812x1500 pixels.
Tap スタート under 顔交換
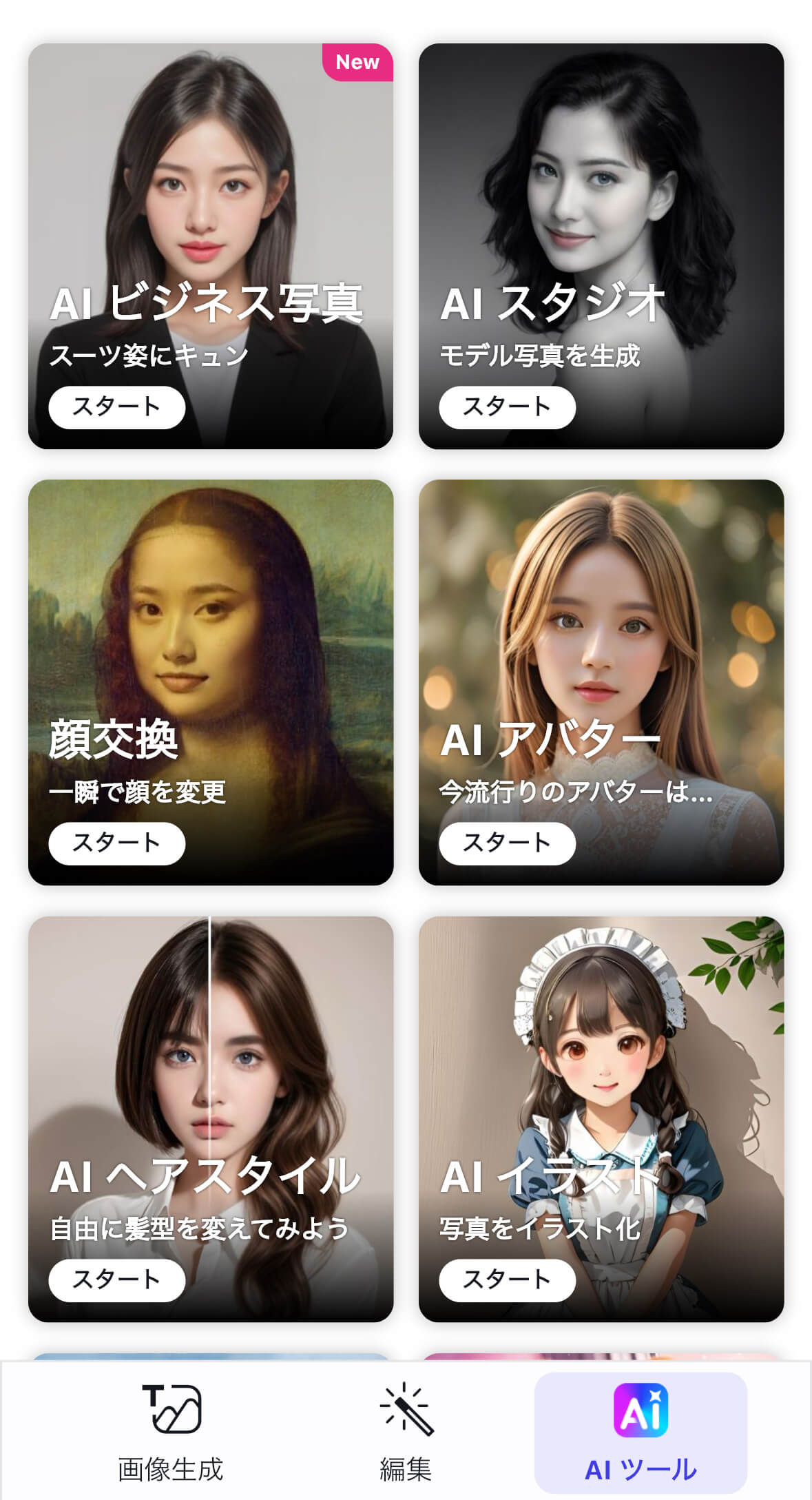point(116,843)
